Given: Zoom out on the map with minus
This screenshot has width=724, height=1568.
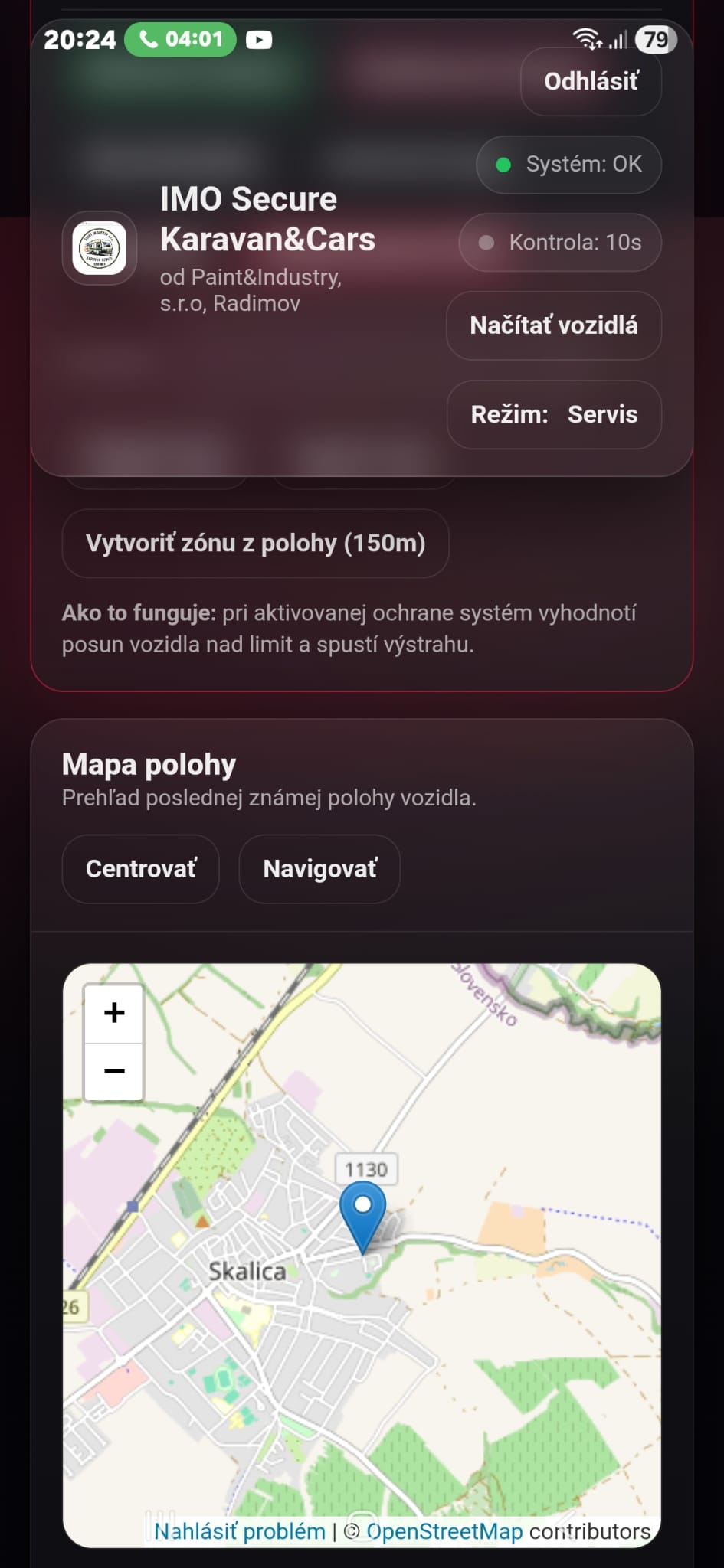Looking at the screenshot, I should coord(114,1070).
